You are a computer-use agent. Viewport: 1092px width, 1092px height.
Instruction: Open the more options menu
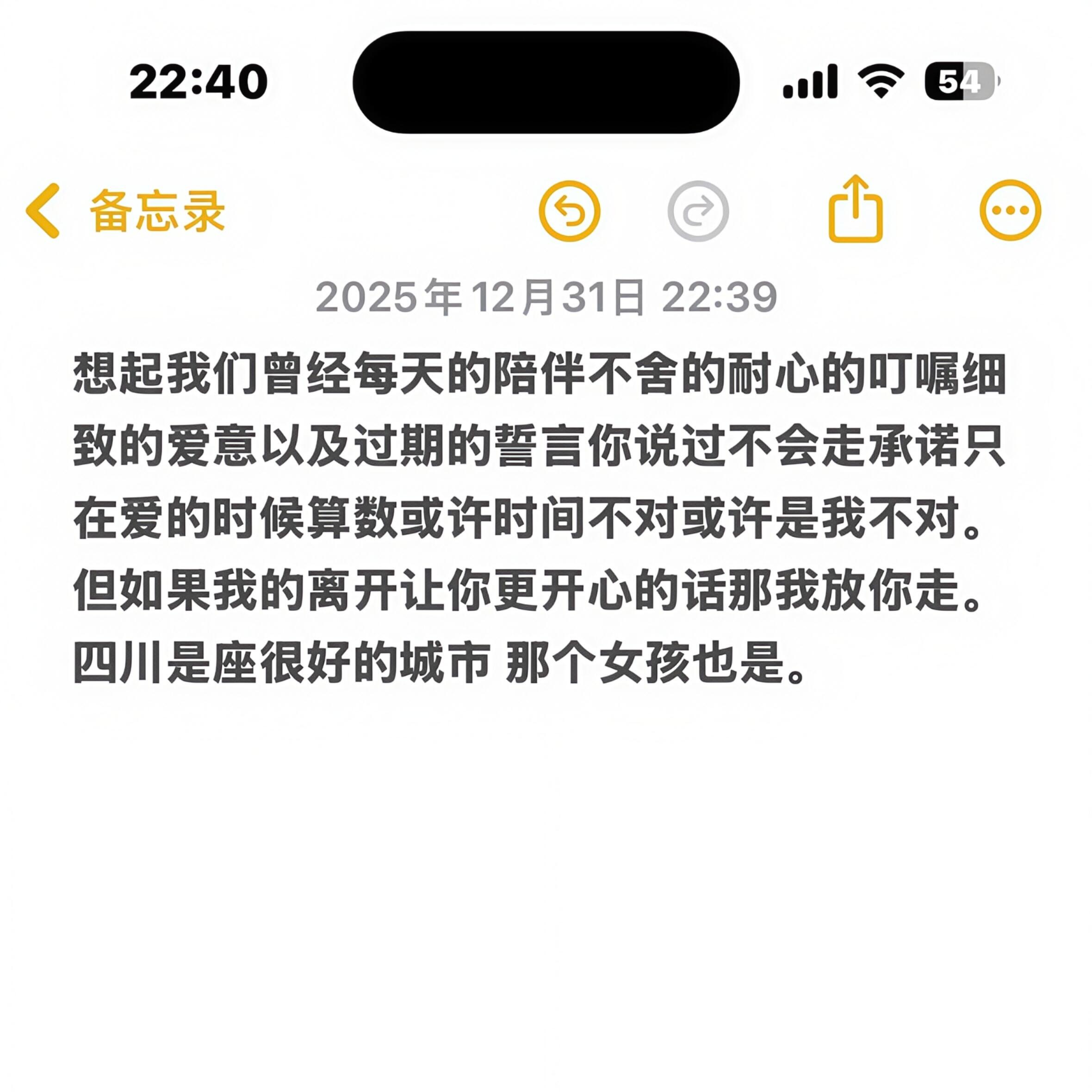1010,210
